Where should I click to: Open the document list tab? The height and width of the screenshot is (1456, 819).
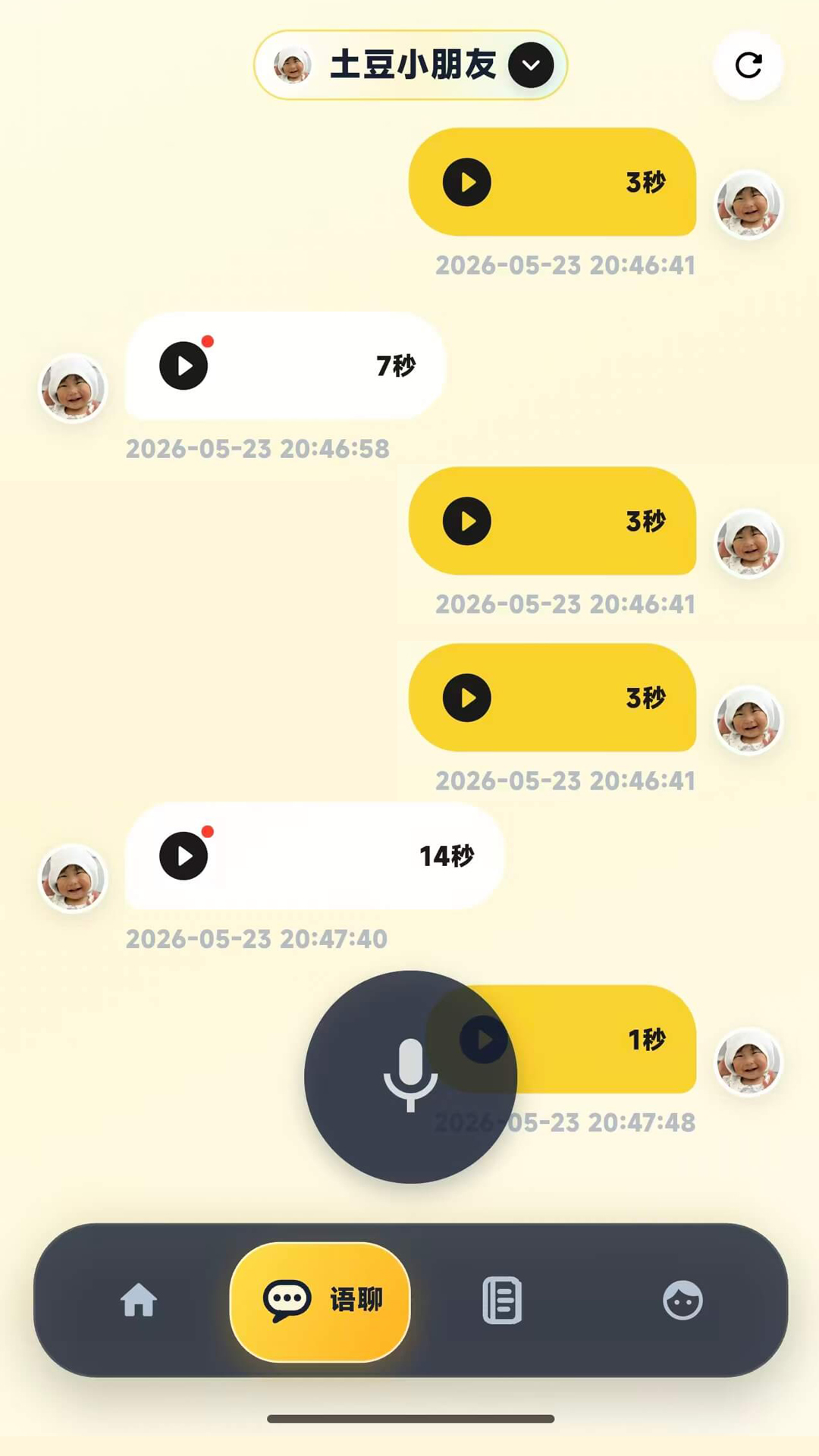tap(502, 1300)
